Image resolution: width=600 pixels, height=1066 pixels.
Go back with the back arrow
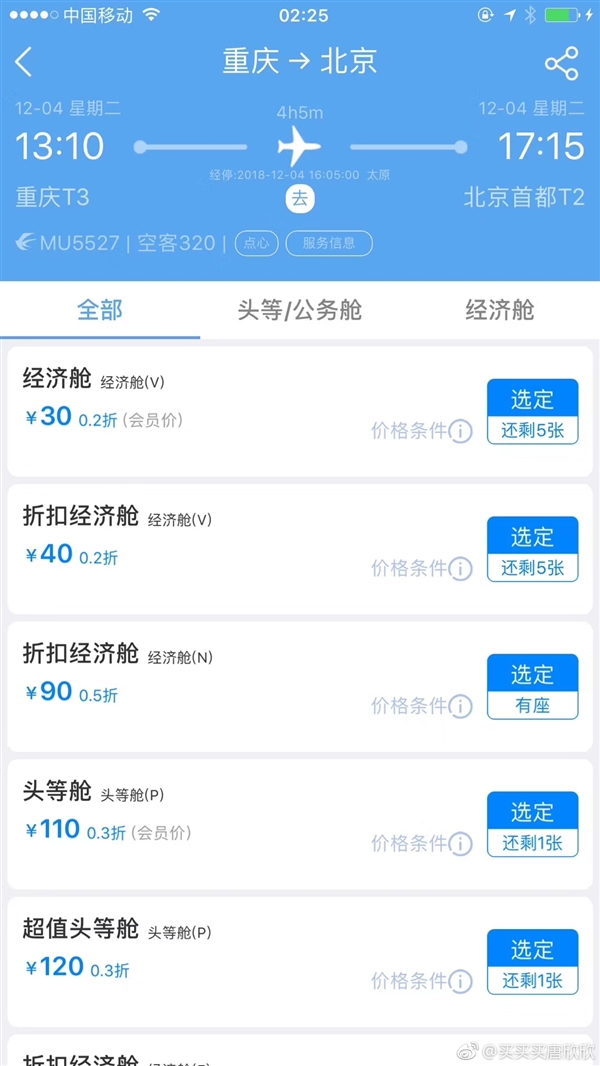24,62
